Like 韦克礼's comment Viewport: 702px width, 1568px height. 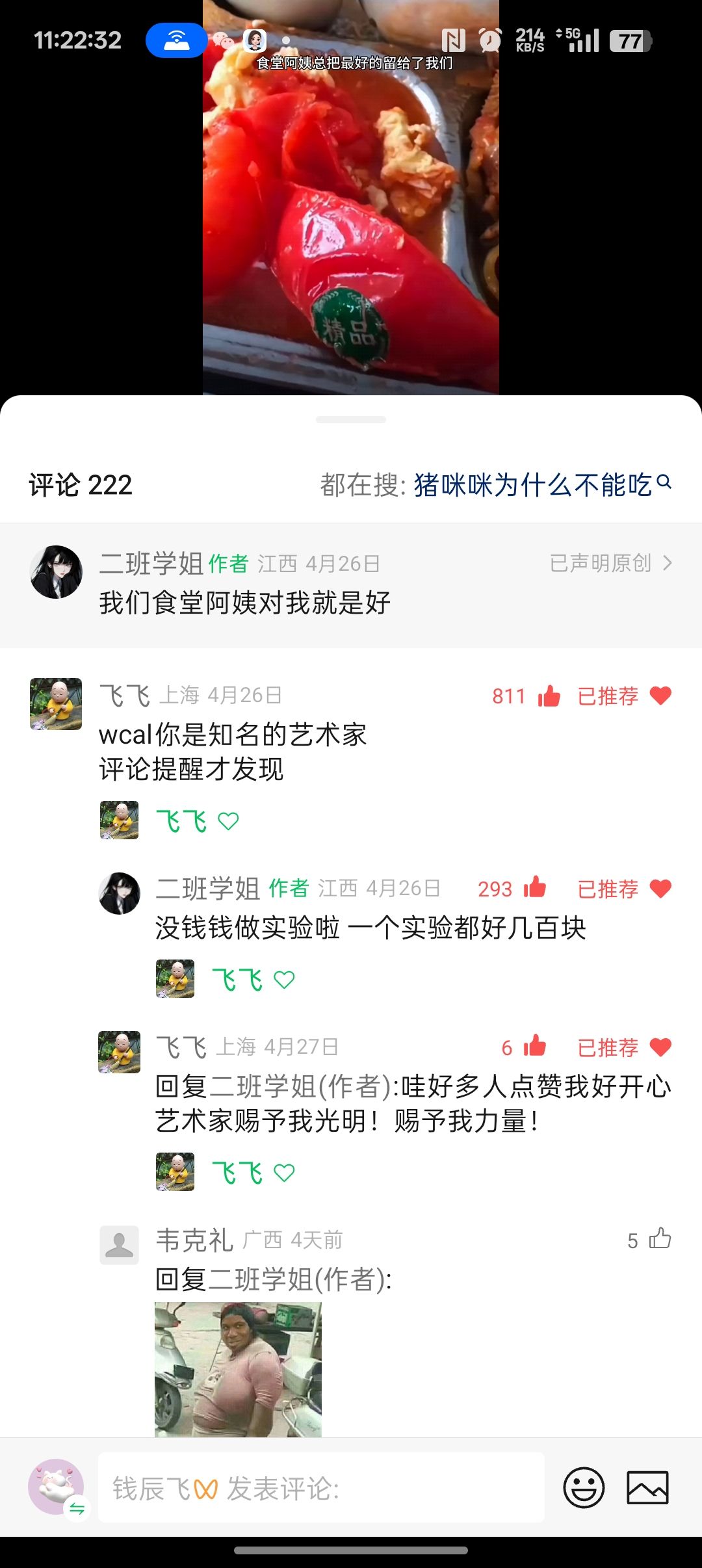(x=659, y=1239)
